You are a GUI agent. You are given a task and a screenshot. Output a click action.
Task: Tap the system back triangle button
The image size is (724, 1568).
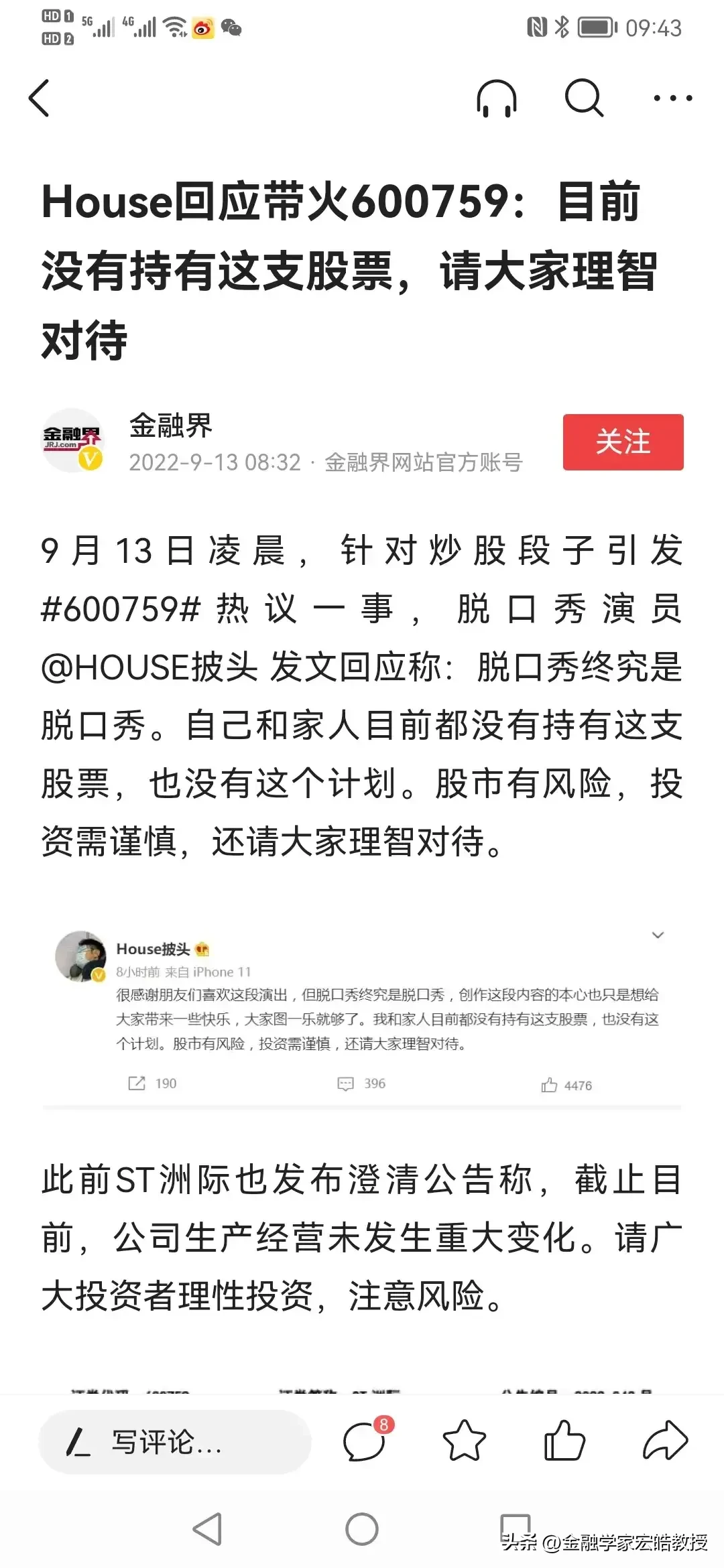pyautogui.click(x=208, y=1529)
